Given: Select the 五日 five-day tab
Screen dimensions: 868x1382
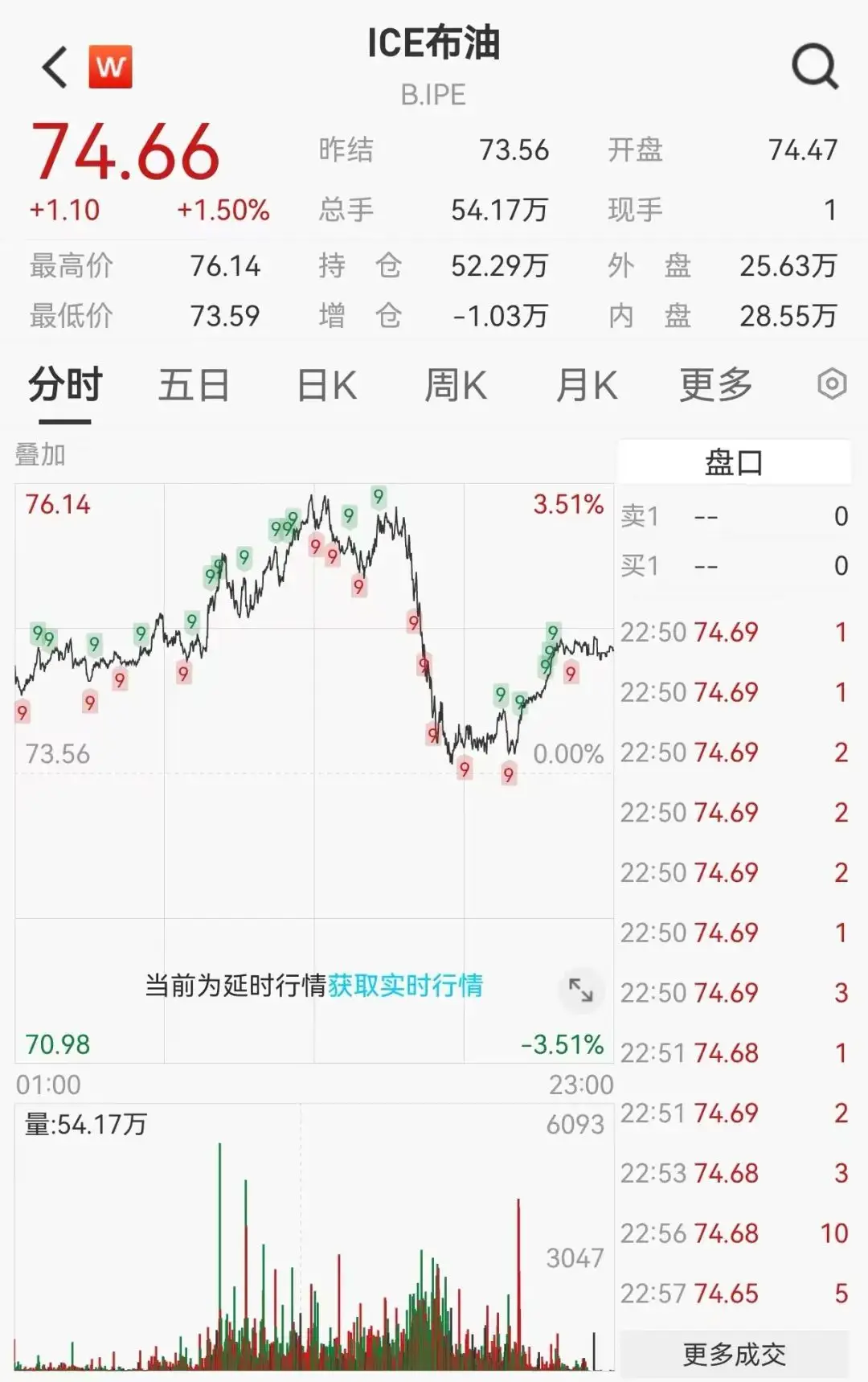Looking at the screenshot, I should [193, 384].
